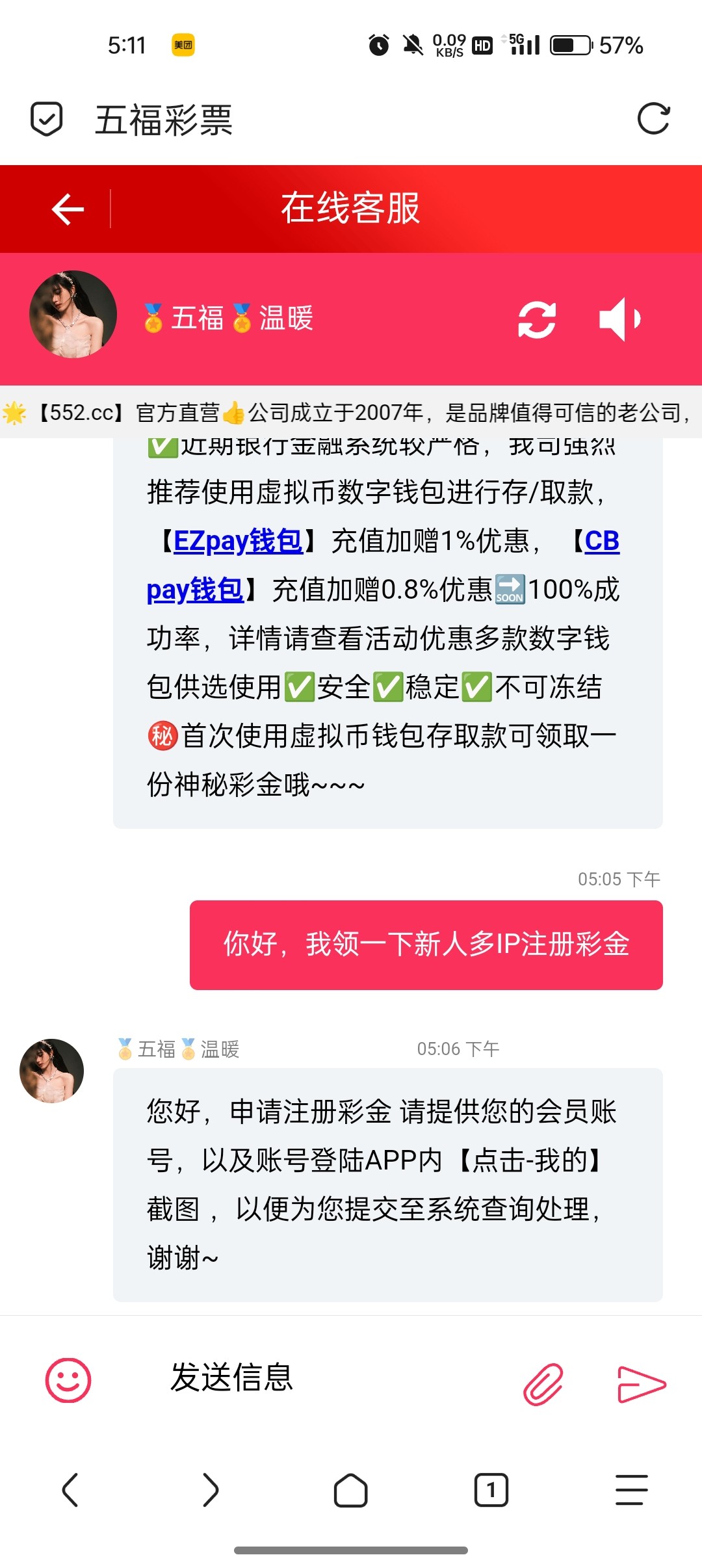Send the message with the arrow icon
The width and height of the screenshot is (702, 1568).
point(641,1383)
